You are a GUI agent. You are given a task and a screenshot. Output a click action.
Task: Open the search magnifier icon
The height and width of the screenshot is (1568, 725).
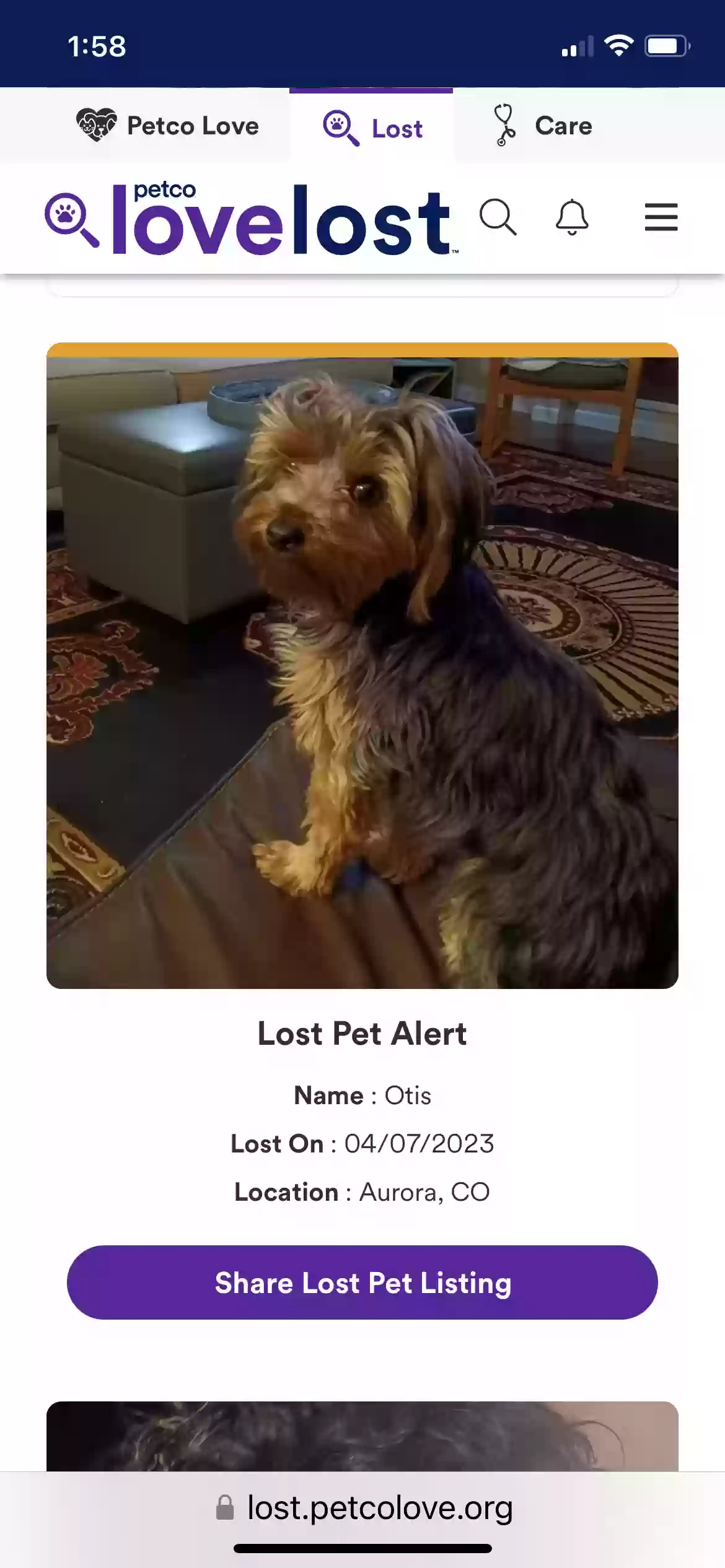(x=498, y=217)
